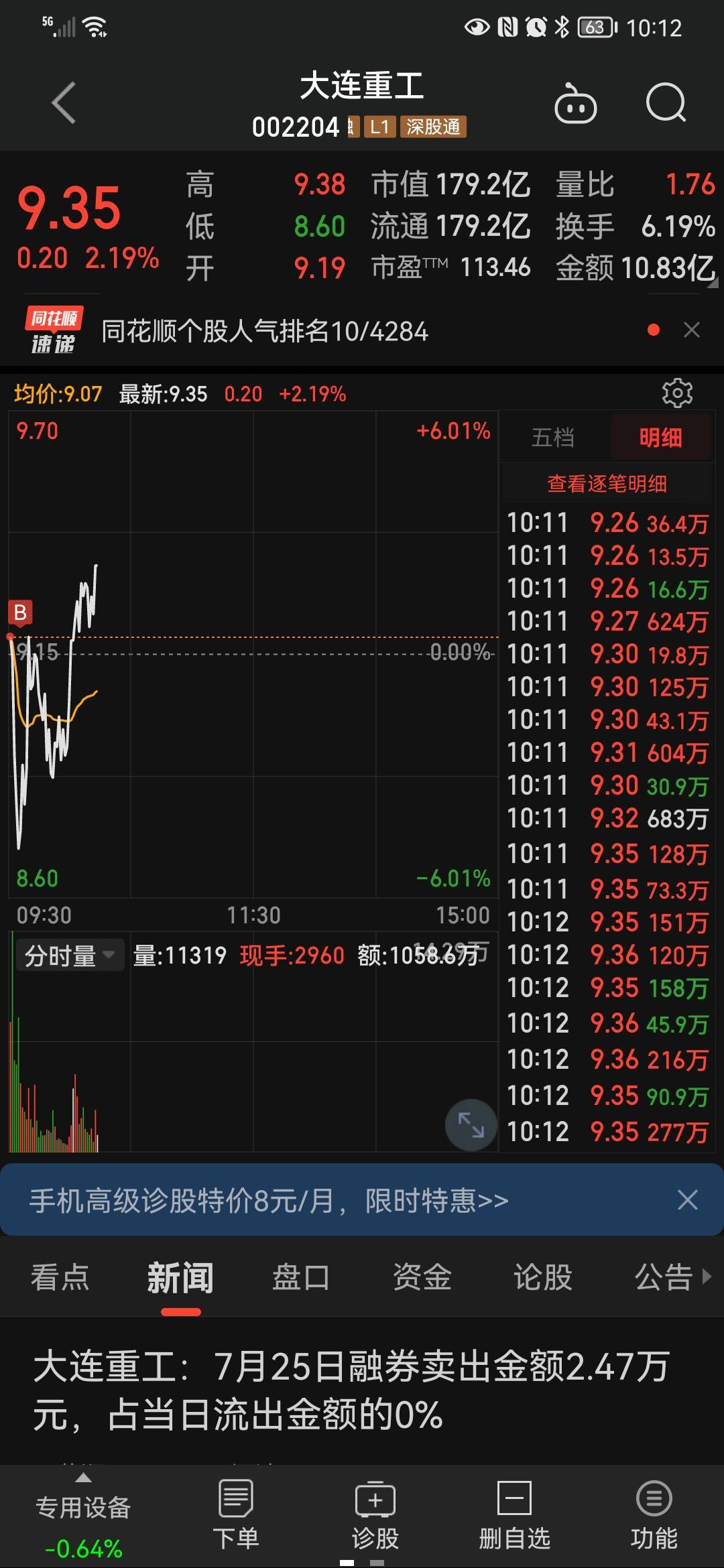Select the 明细 tab
The width and height of the screenshot is (724, 1568).
coord(660,438)
